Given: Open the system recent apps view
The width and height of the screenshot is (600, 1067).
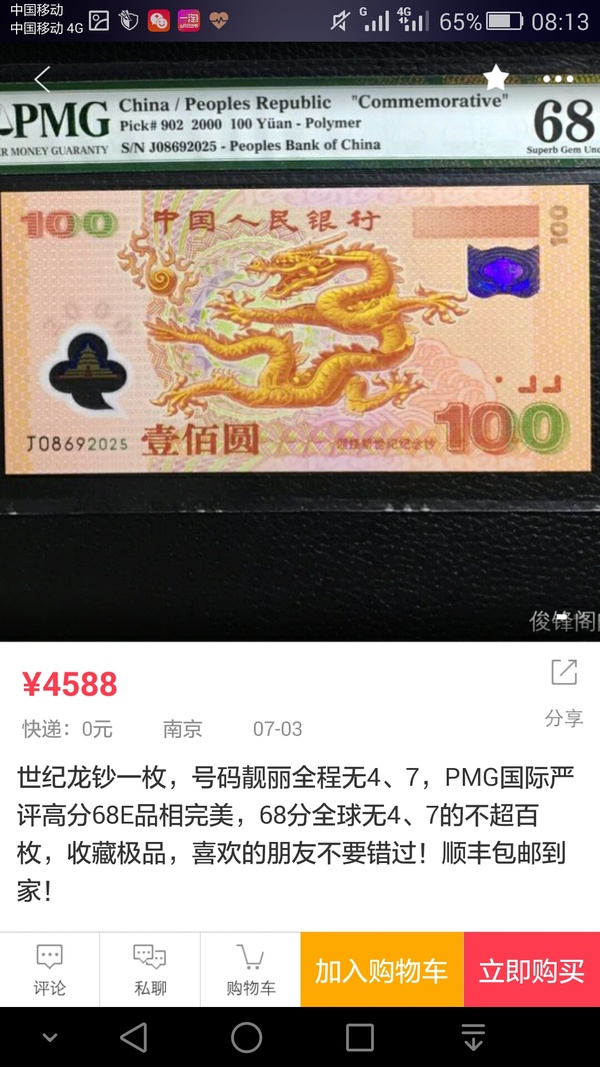Looking at the screenshot, I should pyautogui.click(x=360, y=1037).
